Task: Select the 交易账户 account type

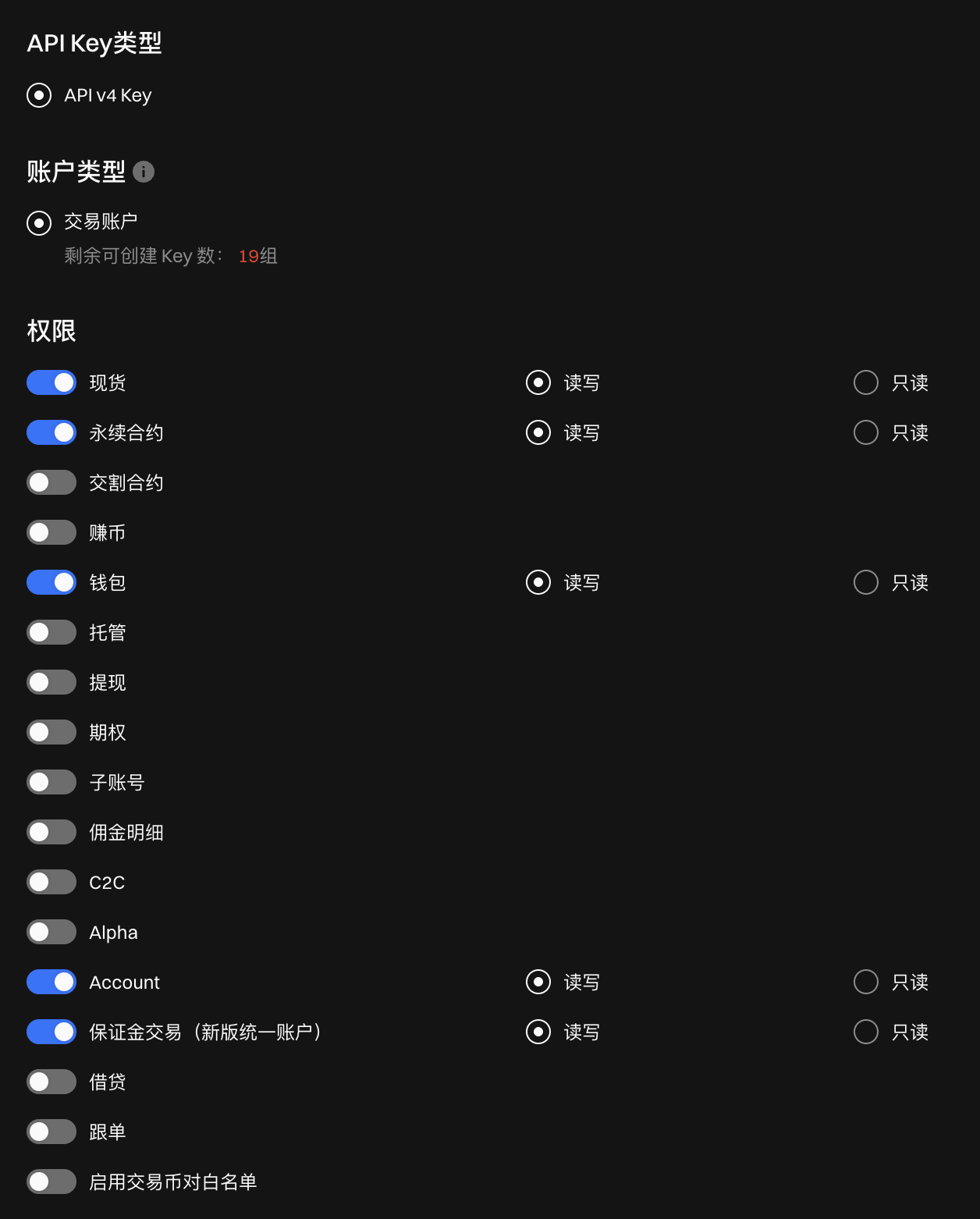Action: pyautogui.click(x=39, y=223)
